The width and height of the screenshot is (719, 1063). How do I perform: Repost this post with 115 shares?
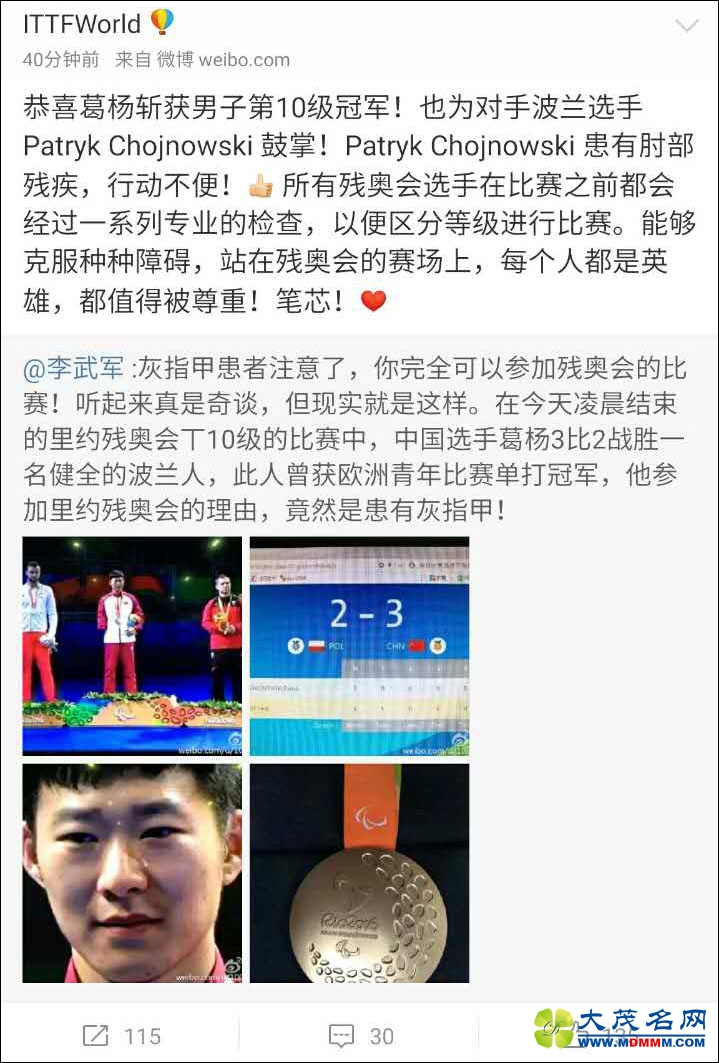click(x=120, y=1036)
